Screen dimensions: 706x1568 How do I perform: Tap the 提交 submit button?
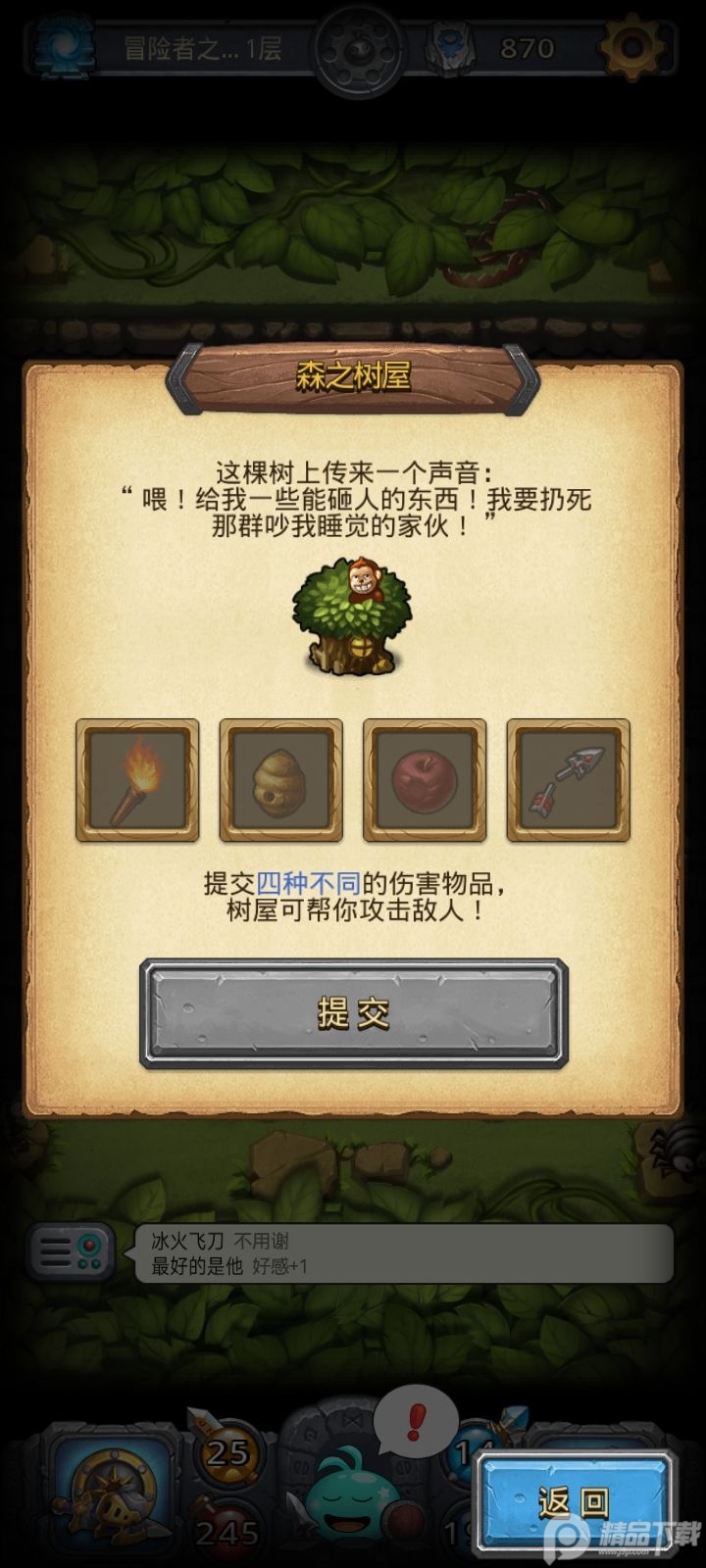pos(353,1013)
